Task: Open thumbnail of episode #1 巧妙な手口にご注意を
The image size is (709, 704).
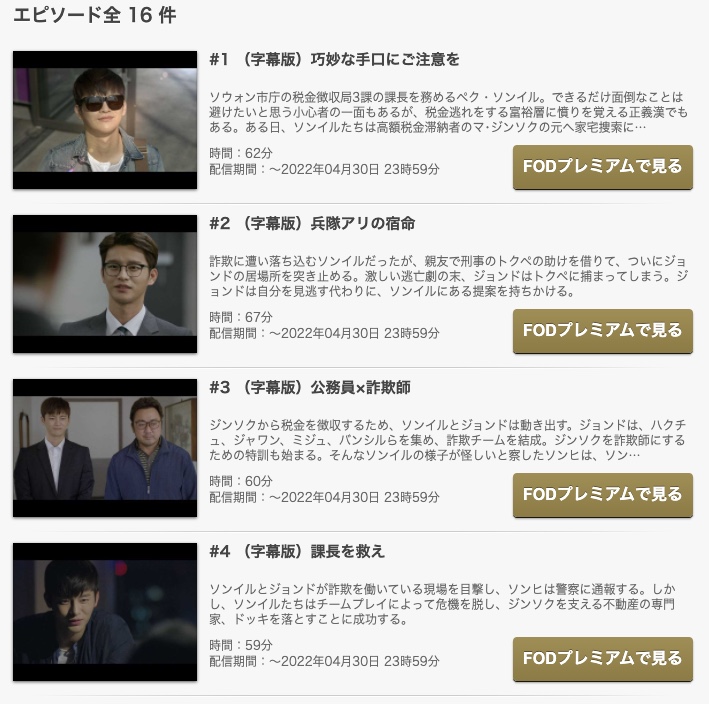Action: [x=105, y=120]
